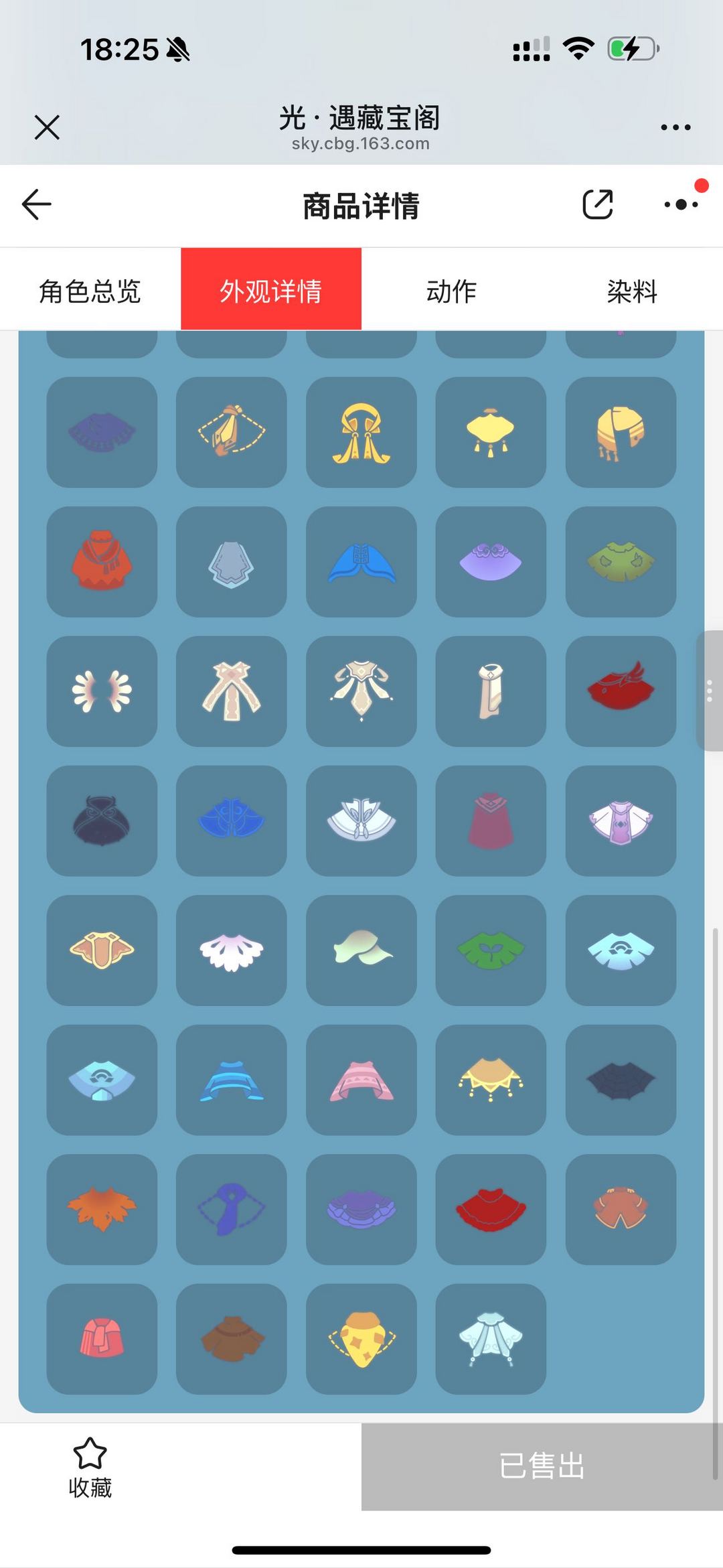Open the 商品详情 more options menu
723x1568 pixels.
pyautogui.click(x=681, y=205)
